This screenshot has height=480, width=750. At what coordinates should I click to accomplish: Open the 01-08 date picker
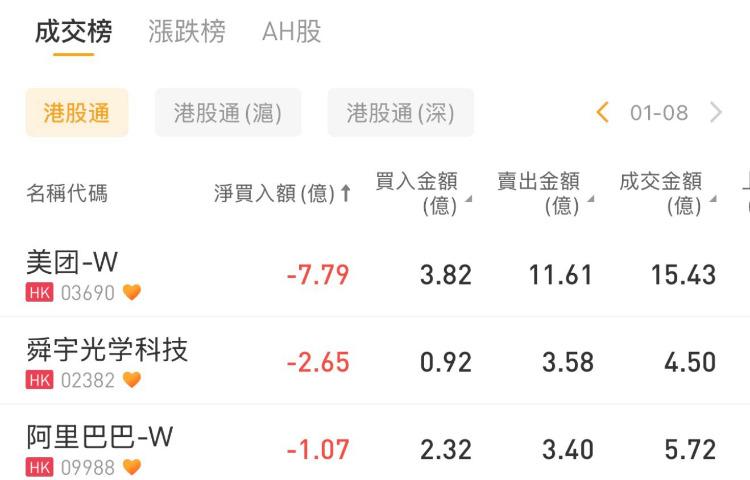659,112
